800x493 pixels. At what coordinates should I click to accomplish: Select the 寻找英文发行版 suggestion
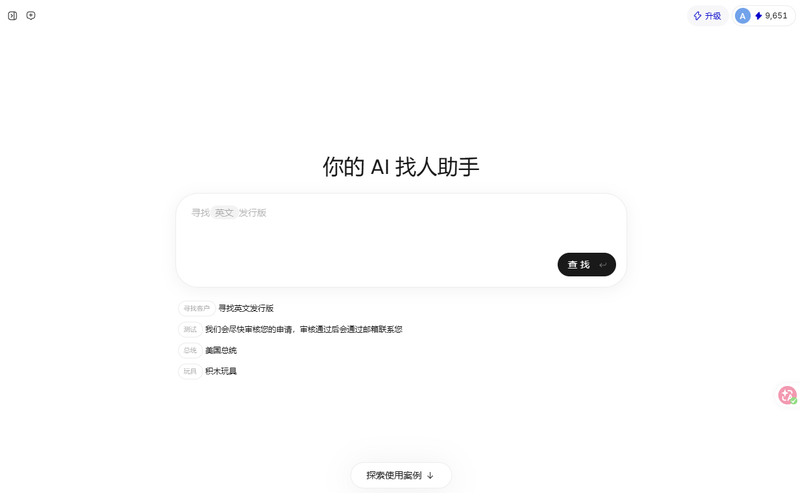tap(246, 308)
